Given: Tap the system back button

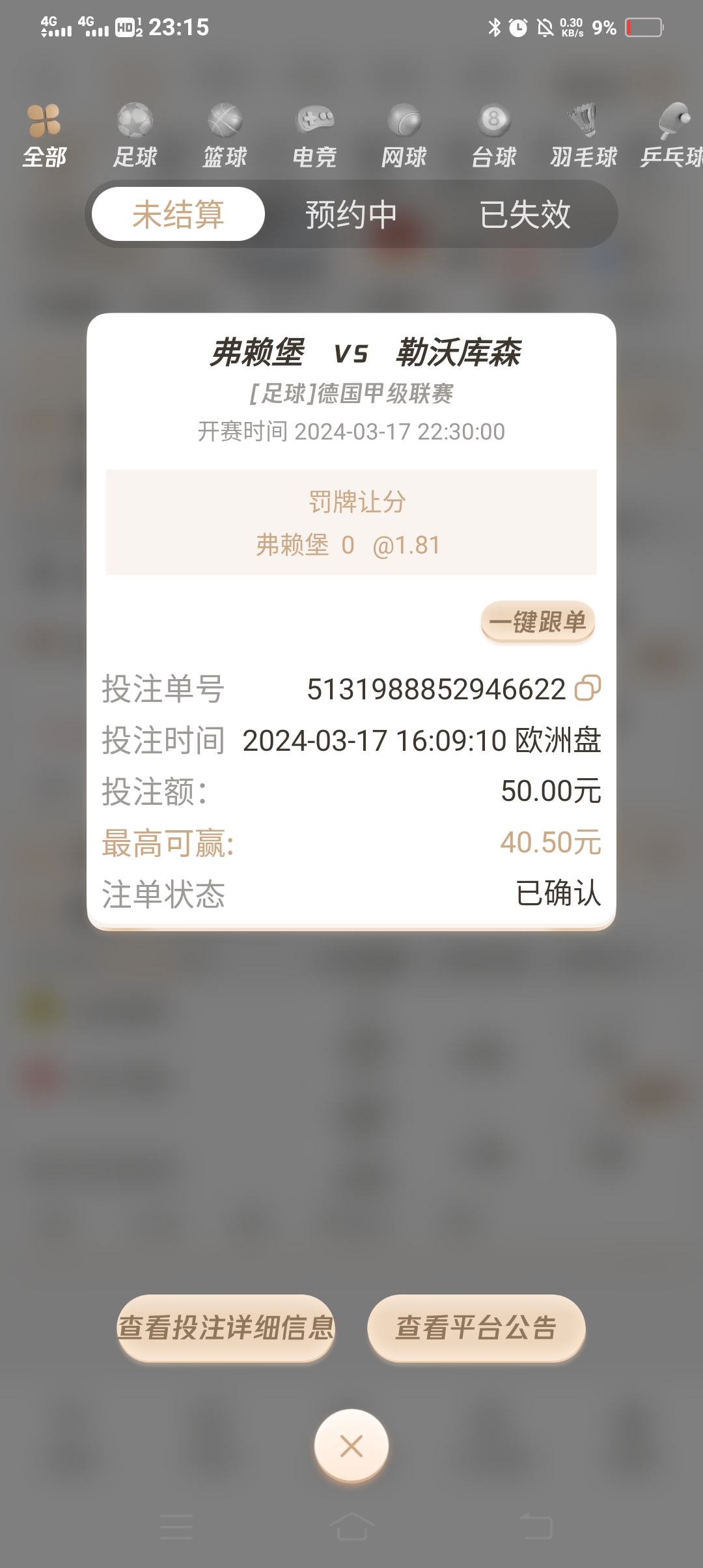Looking at the screenshot, I should 535,1527.
